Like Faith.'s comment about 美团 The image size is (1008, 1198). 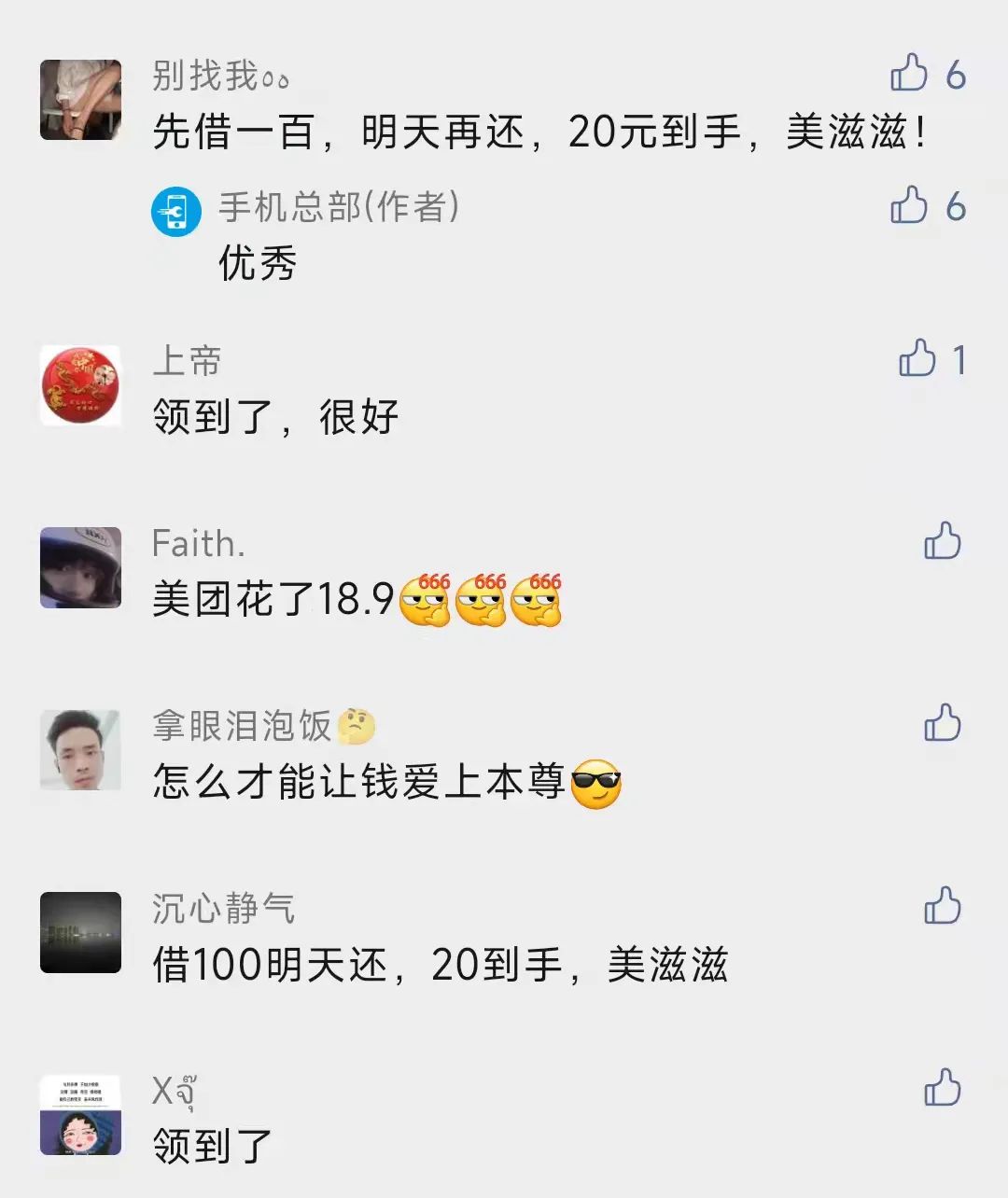pos(942,541)
